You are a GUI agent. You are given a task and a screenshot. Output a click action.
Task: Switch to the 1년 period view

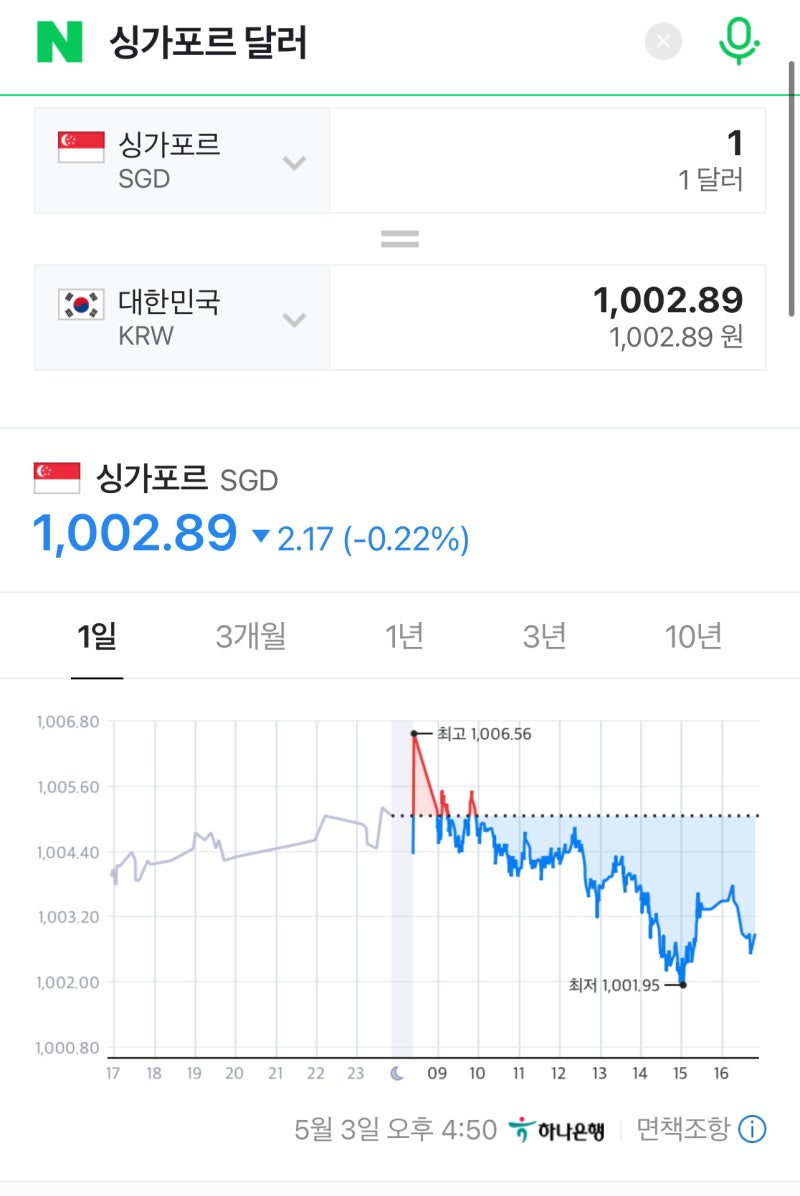point(402,634)
